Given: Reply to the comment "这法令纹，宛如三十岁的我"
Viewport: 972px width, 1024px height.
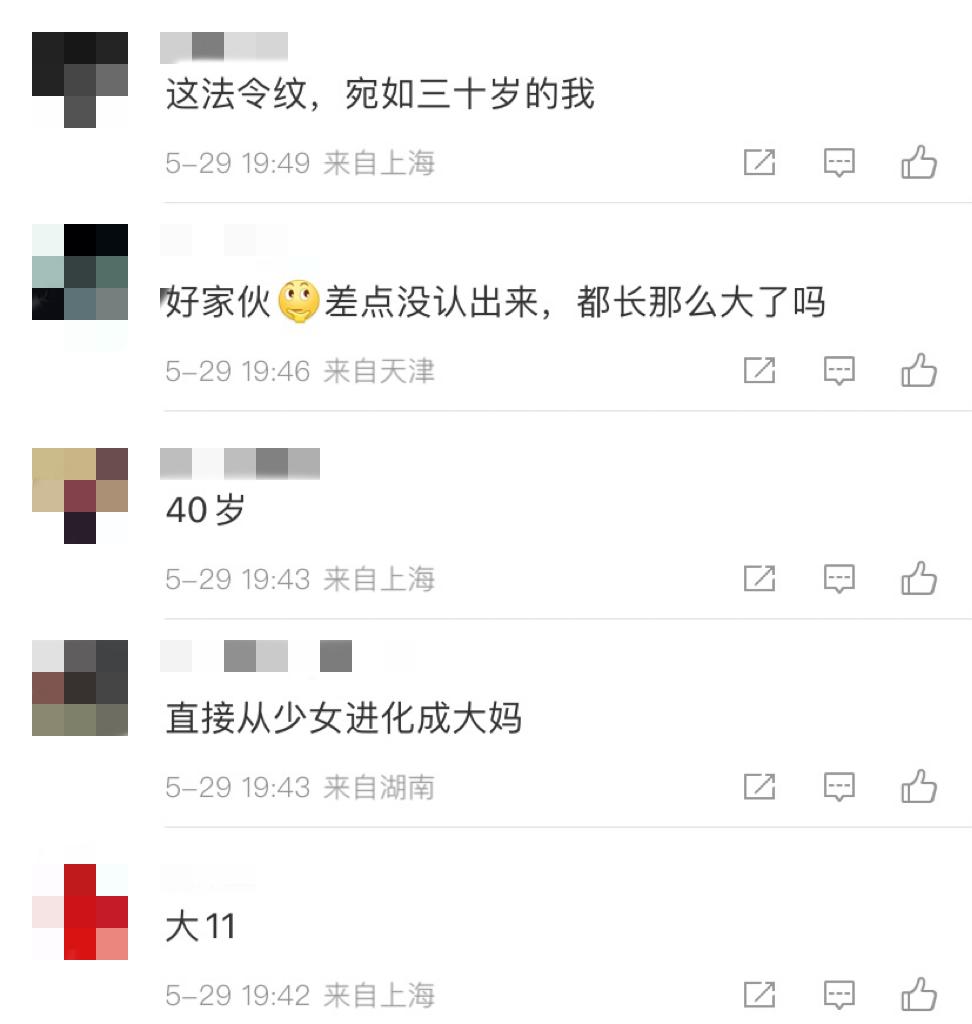Looking at the screenshot, I should 839,162.
